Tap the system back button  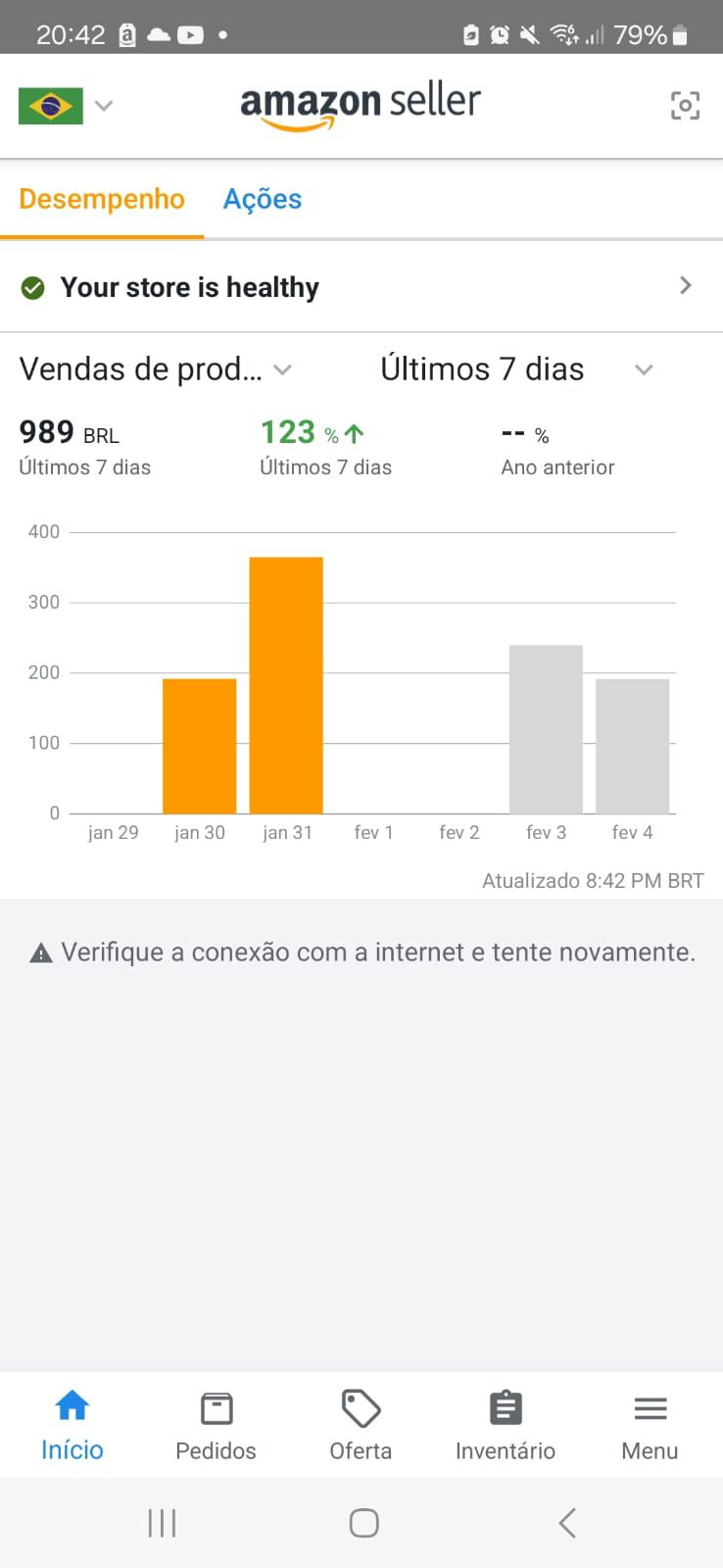point(566,1523)
